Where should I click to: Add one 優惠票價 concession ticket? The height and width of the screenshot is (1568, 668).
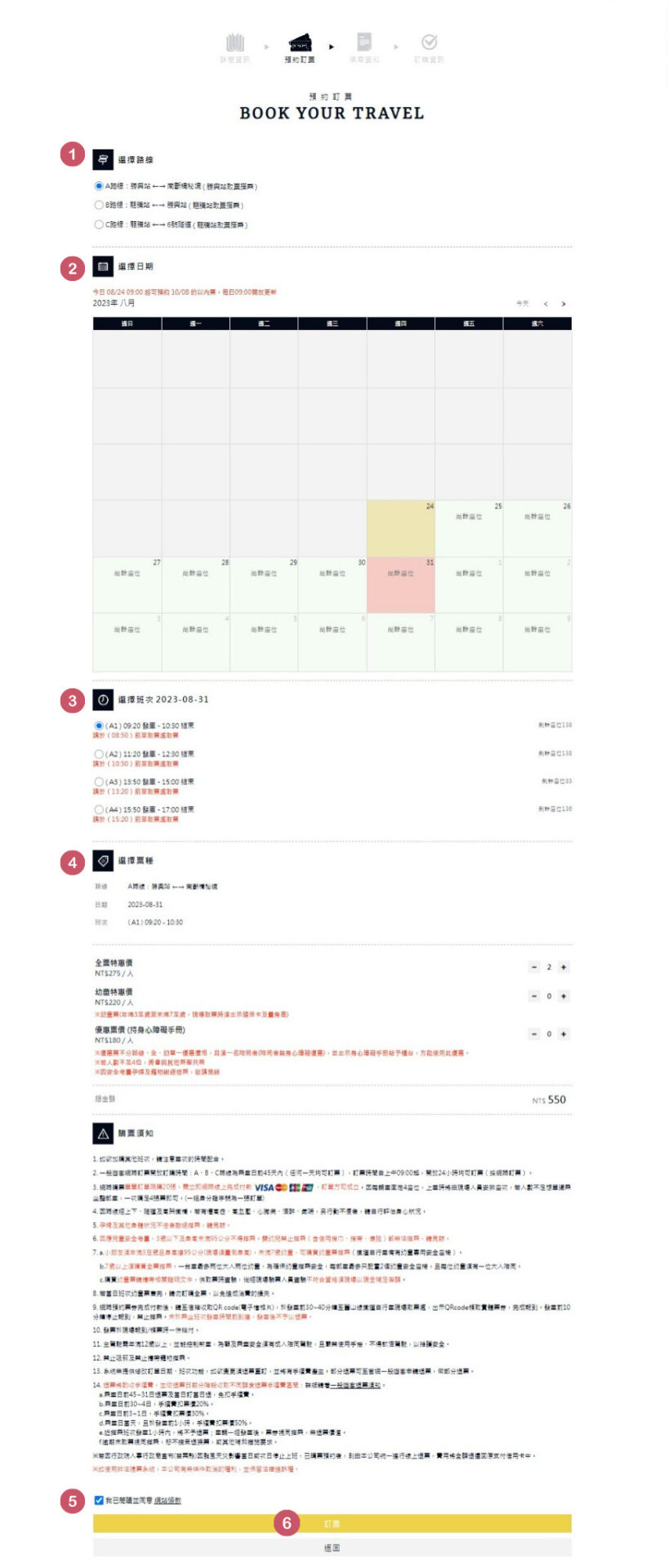pyautogui.click(x=563, y=1034)
